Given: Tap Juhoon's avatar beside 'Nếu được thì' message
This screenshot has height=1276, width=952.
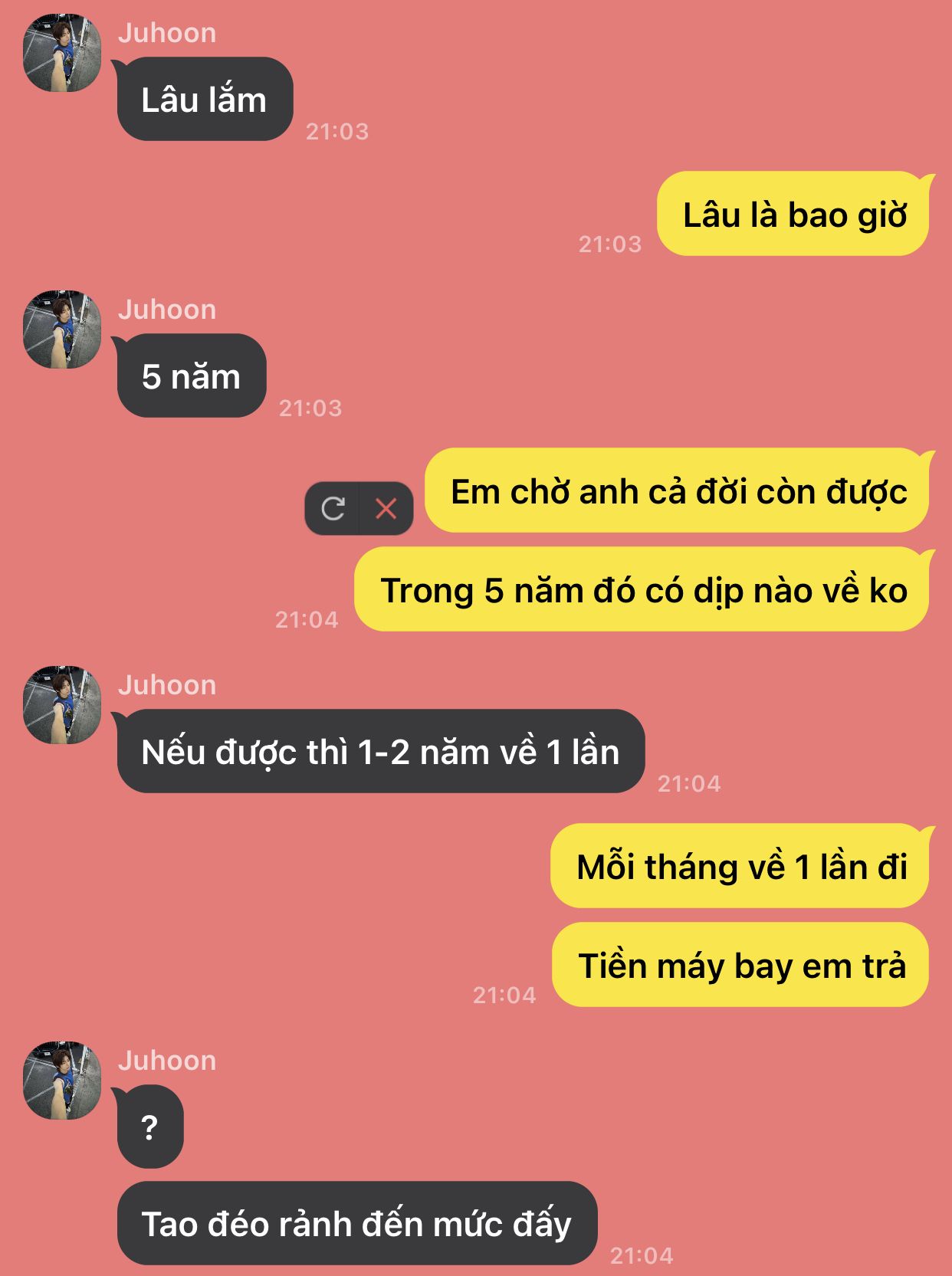Looking at the screenshot, I should coord(62,705).
